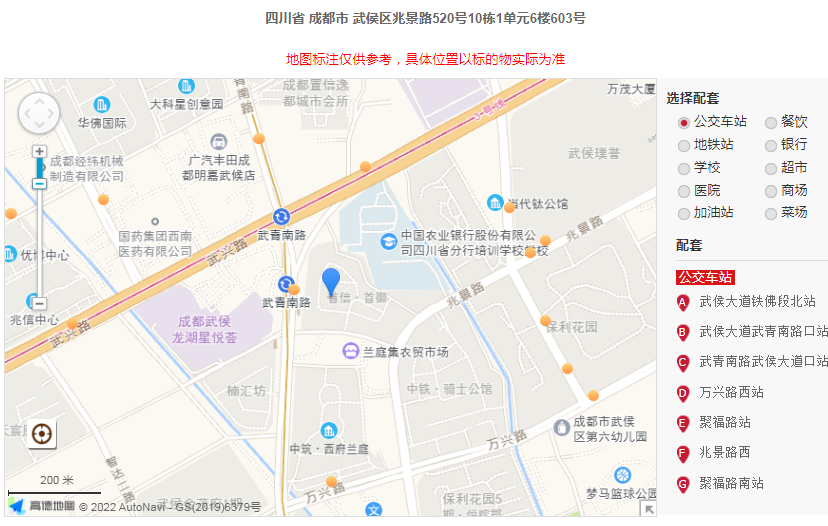
Task: Tap the round locate target button on map
Action: point(42,434)
